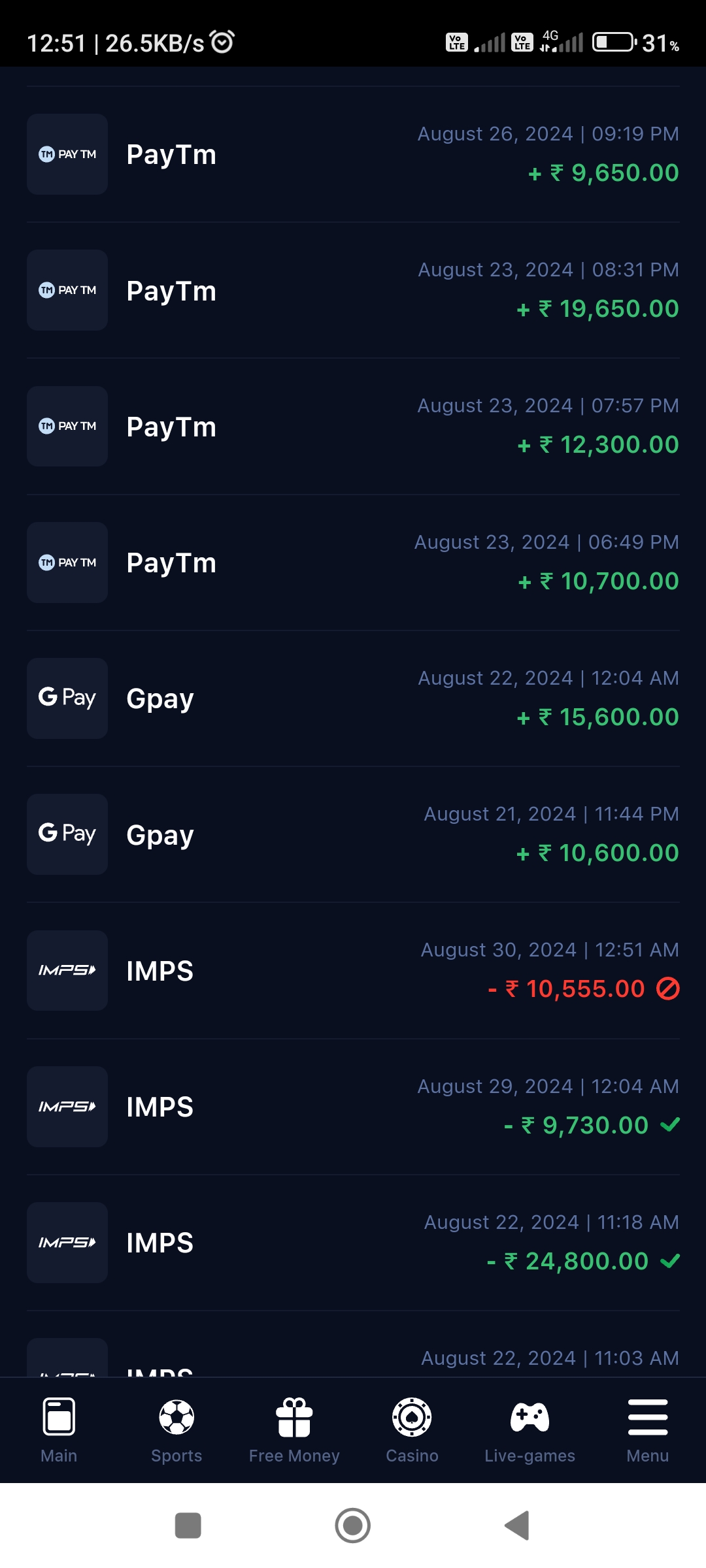Open the Menu button
706x1568 pixels.
(647, 1430)
